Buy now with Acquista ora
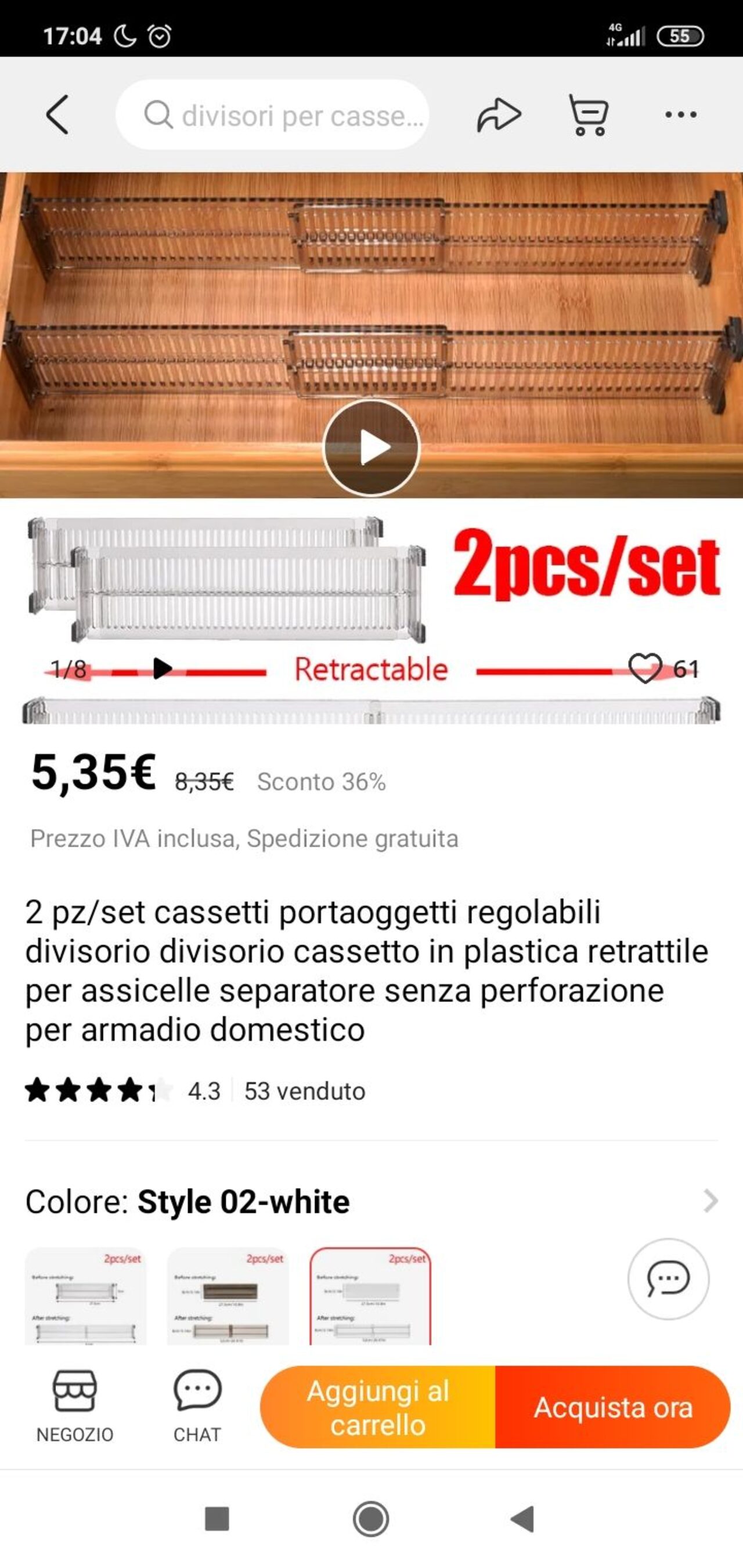The image size is (743, 1568). 612,1407
